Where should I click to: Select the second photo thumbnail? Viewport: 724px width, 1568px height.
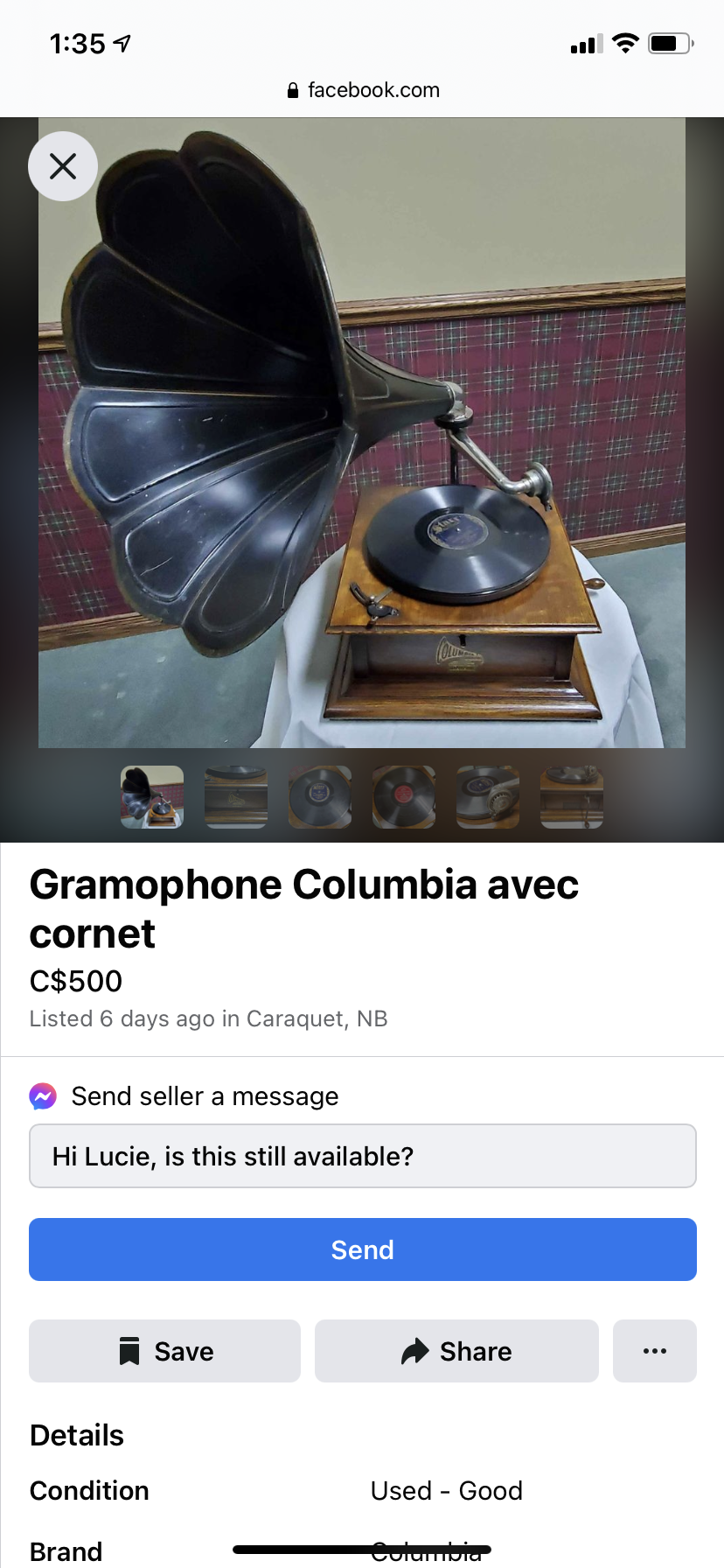click(236, 797)
